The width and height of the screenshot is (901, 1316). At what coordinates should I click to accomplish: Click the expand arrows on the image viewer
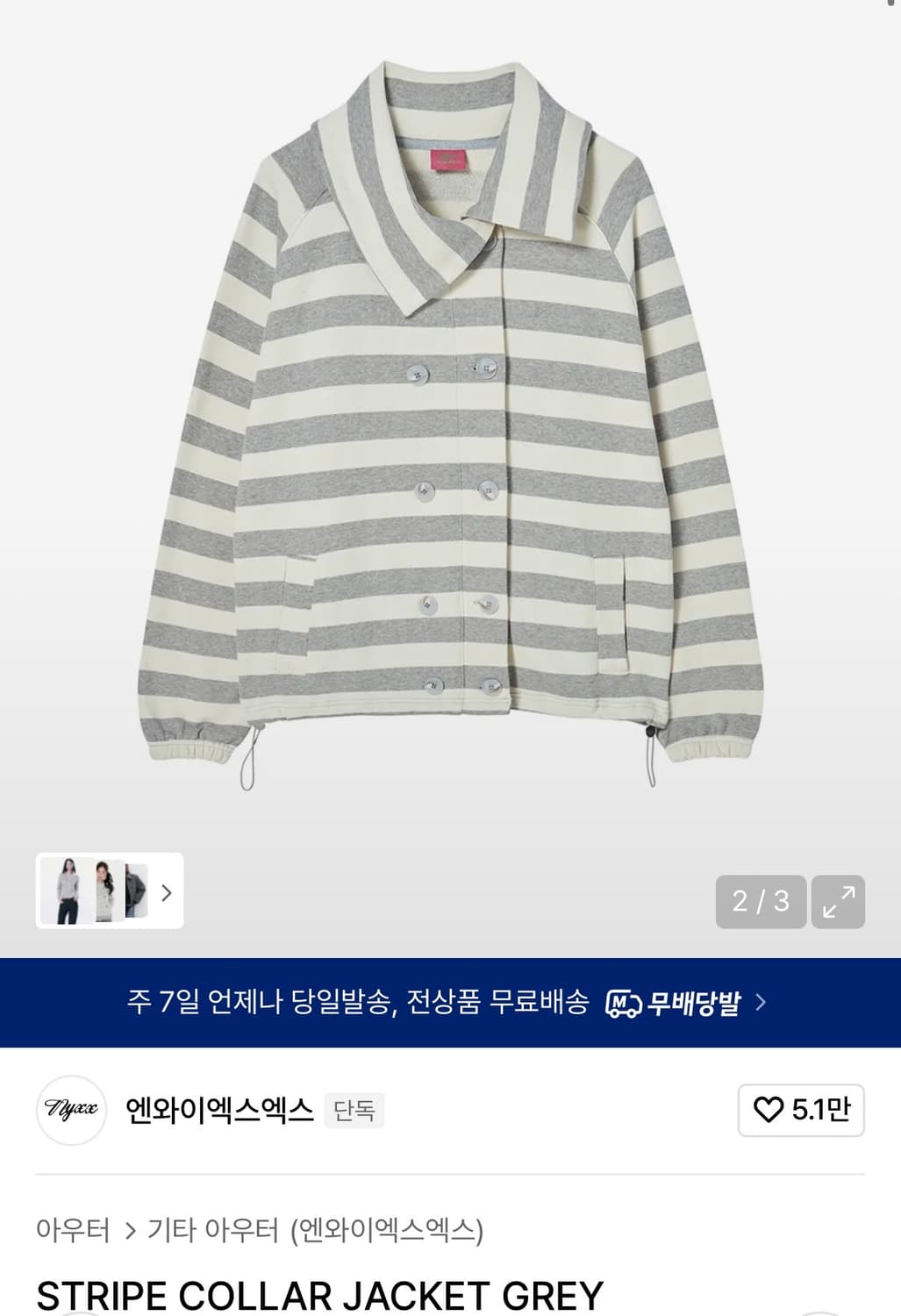tap(840, 901)
